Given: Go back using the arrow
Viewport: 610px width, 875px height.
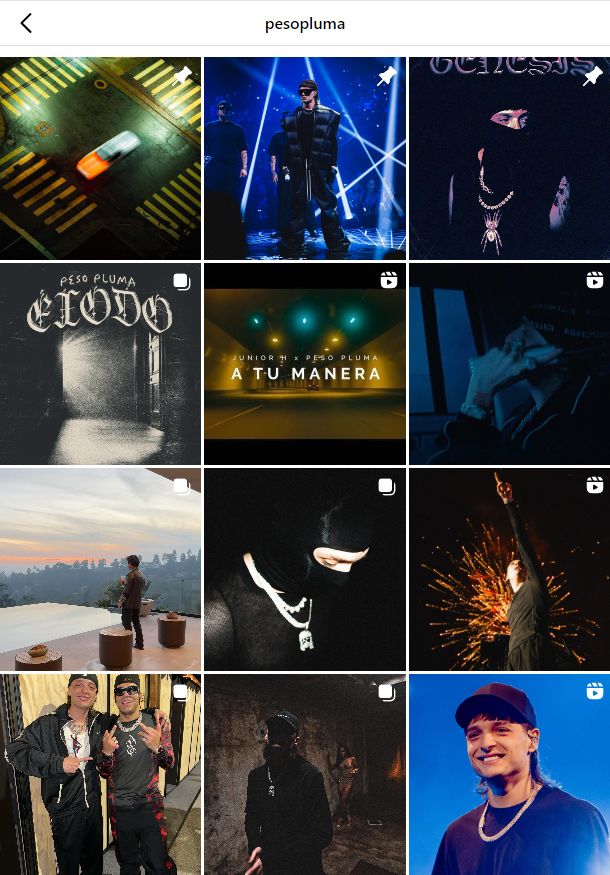Looking at the screenshot, I should point(26,24).
